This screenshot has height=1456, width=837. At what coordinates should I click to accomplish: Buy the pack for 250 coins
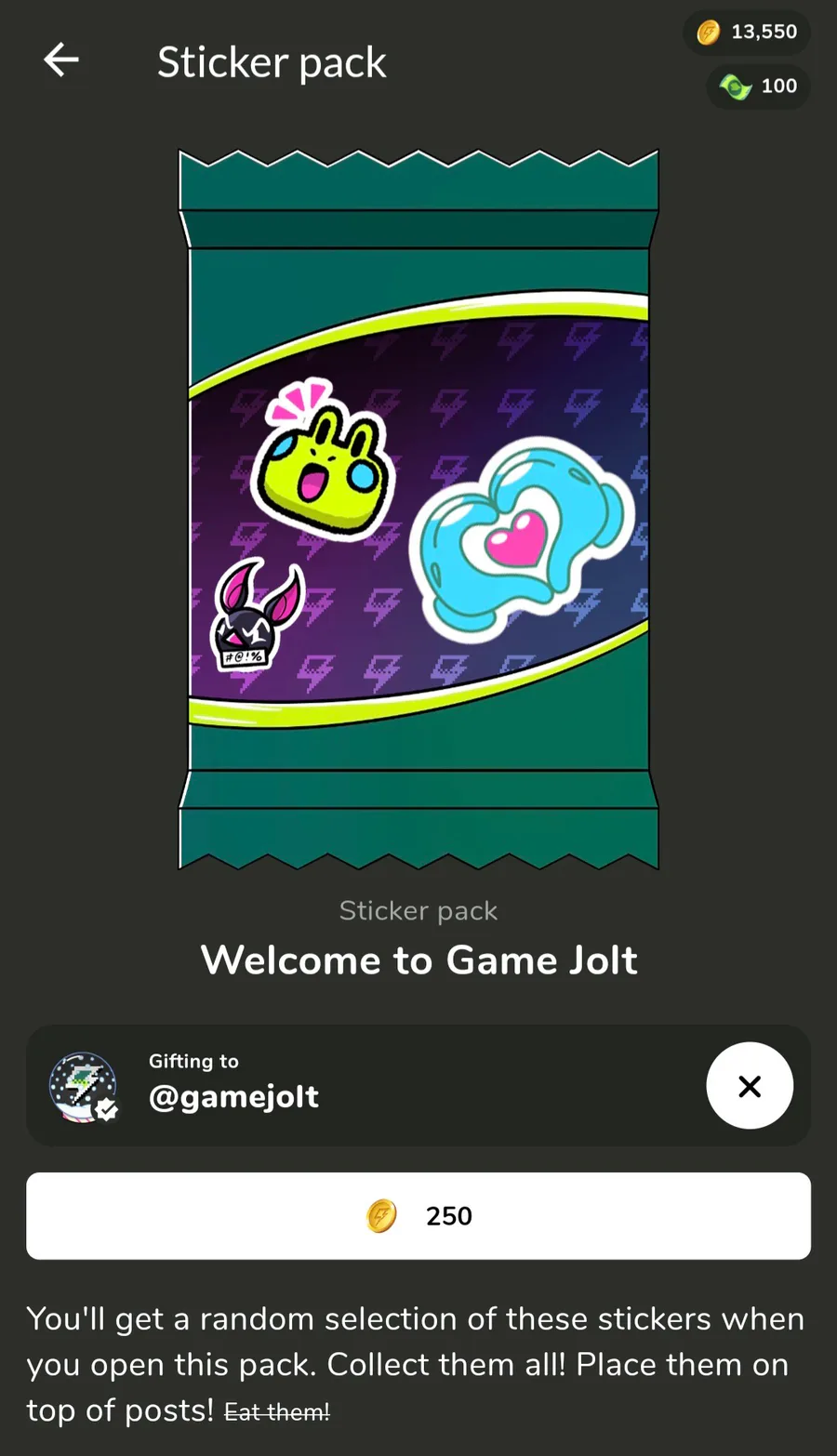click(x=418, y=1215)
